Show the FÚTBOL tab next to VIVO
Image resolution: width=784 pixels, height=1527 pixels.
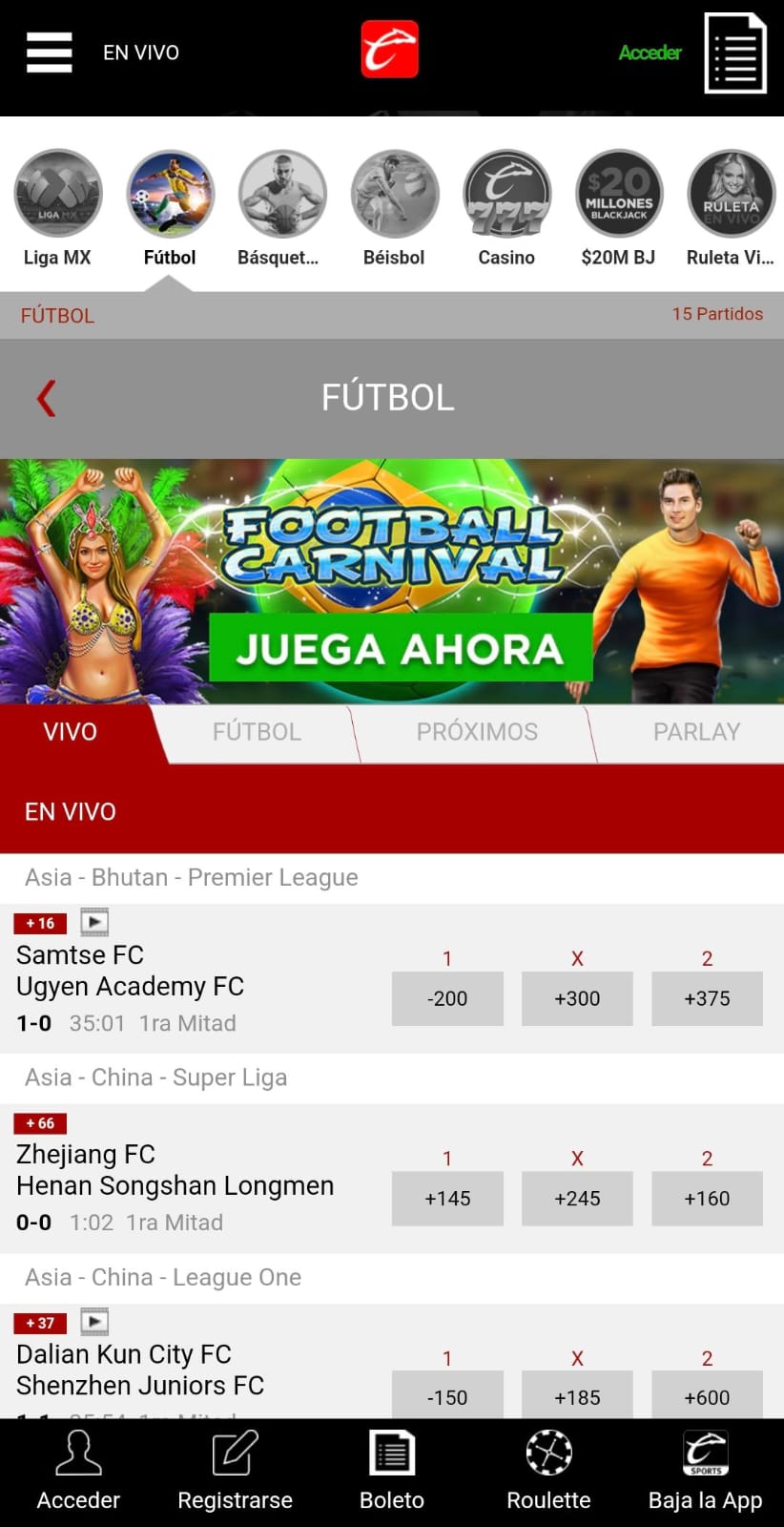pyautogui.click(x=257, y=732)
